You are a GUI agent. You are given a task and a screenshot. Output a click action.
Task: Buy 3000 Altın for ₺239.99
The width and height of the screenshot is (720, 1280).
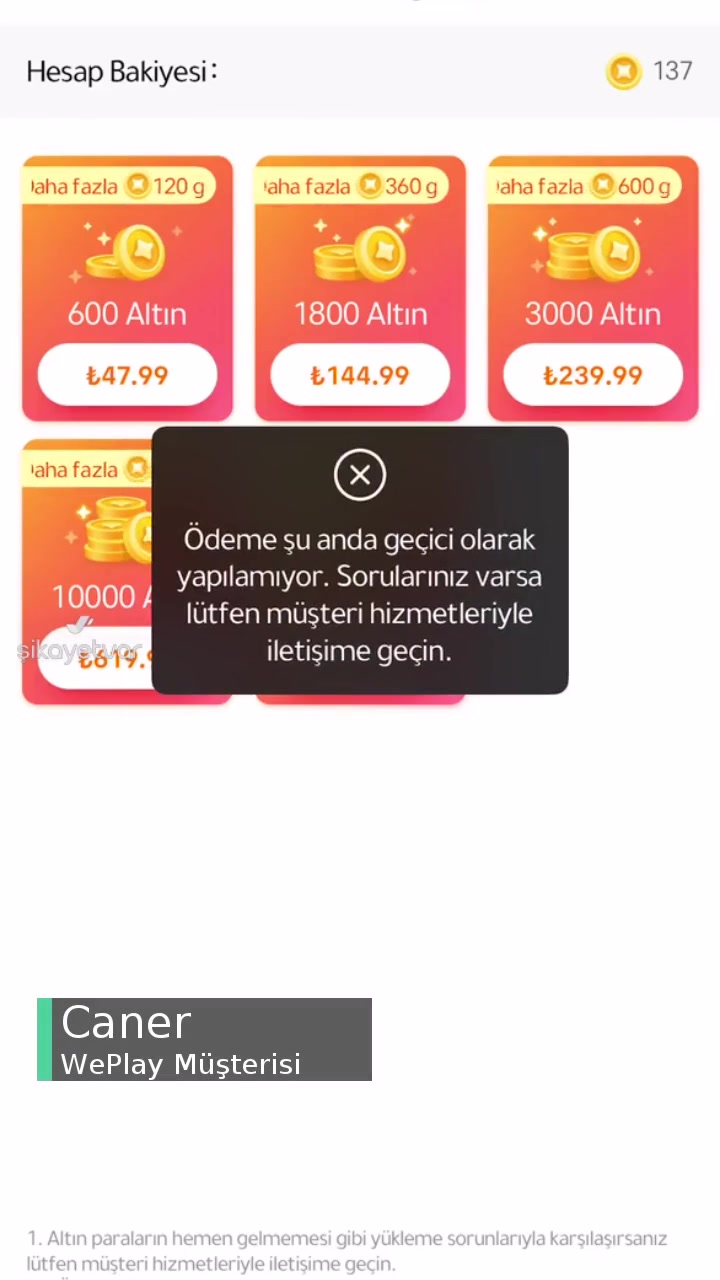click(x=593, y=375)
